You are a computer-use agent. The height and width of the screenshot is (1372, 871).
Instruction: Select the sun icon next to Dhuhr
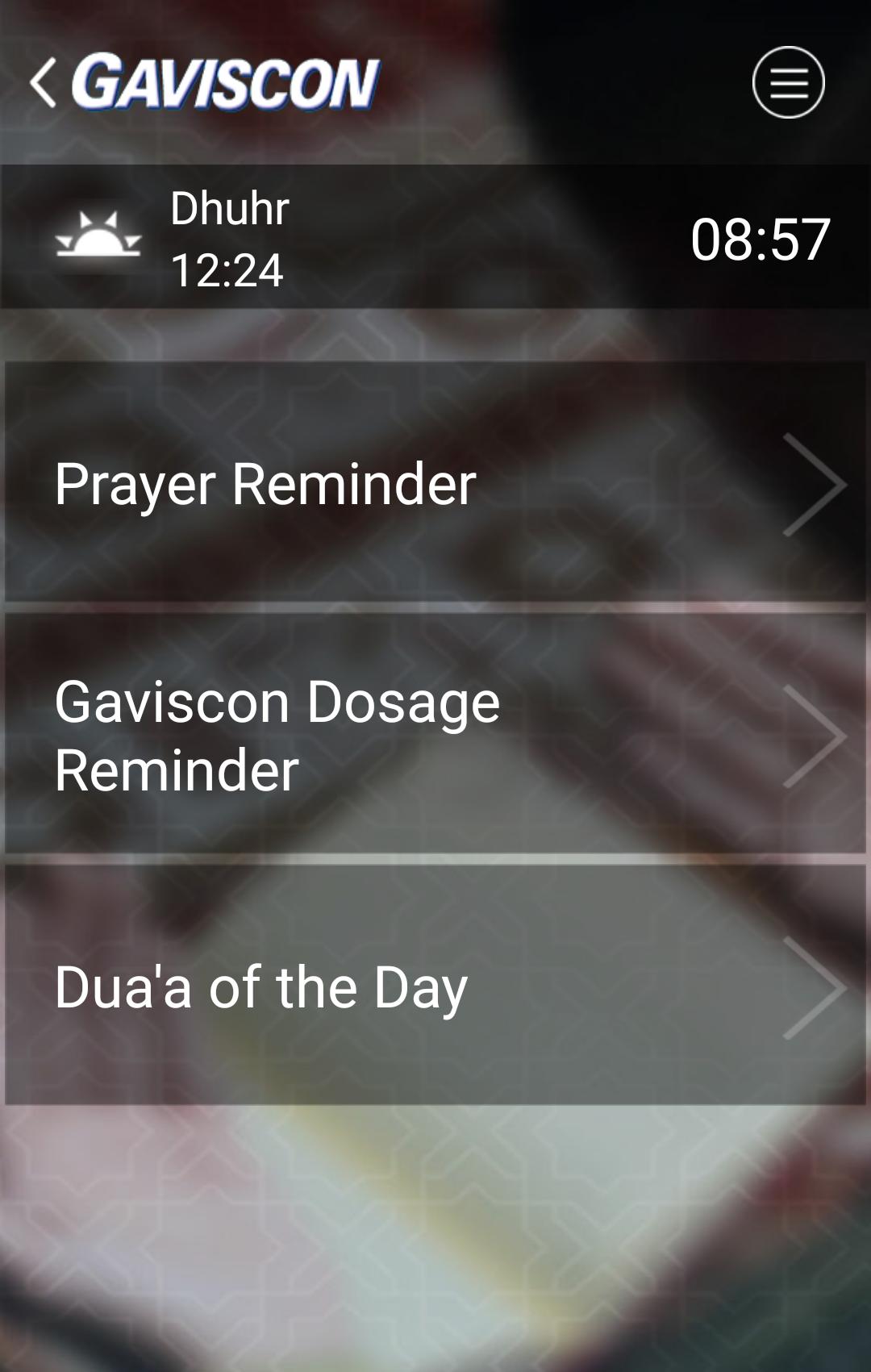[98, 236]
